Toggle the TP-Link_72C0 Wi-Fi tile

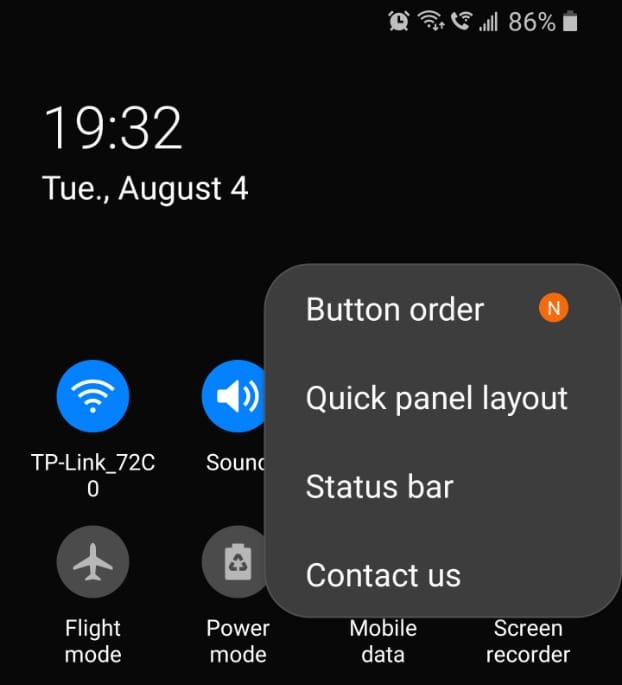93,396
